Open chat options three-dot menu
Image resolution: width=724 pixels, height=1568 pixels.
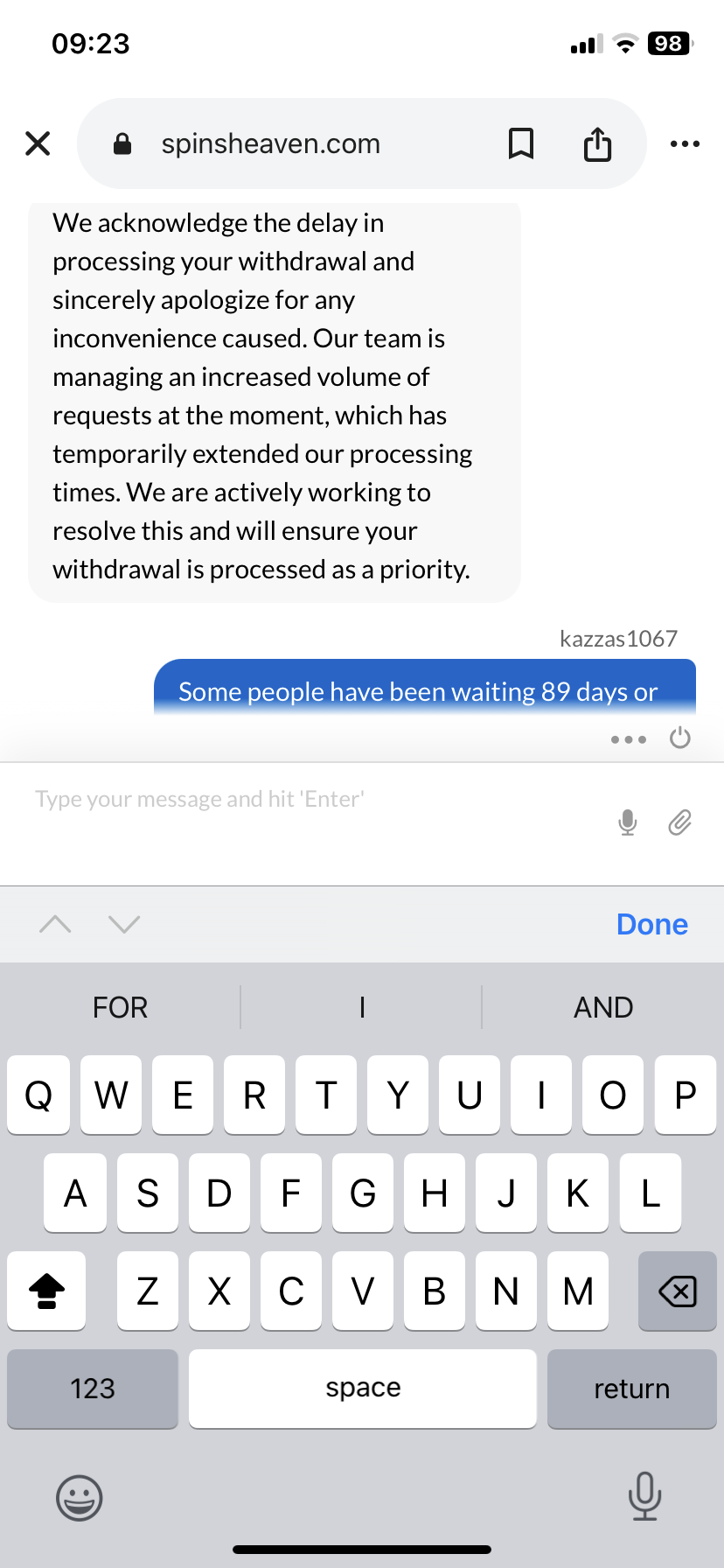click(628, 739)
